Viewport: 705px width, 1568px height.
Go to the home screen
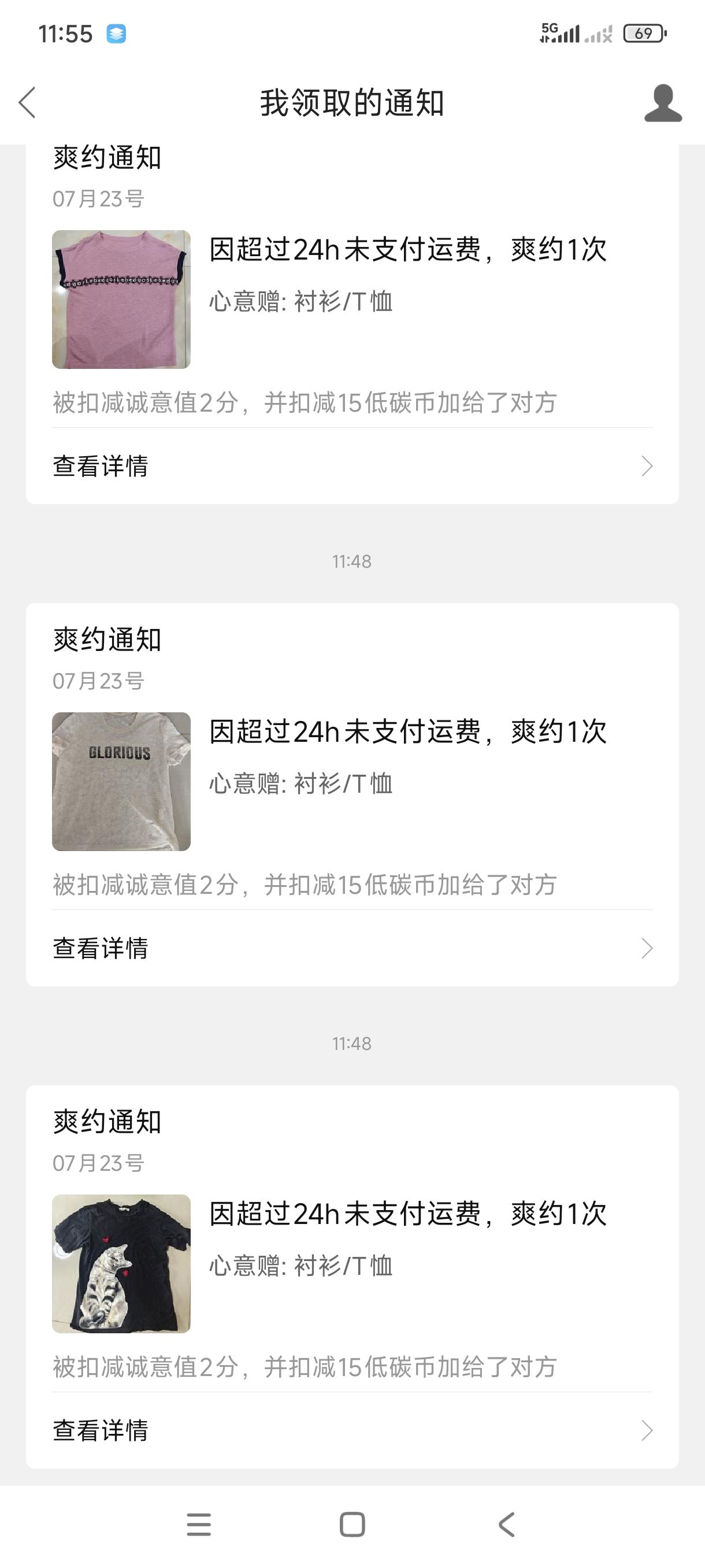tap(352, 1525)
